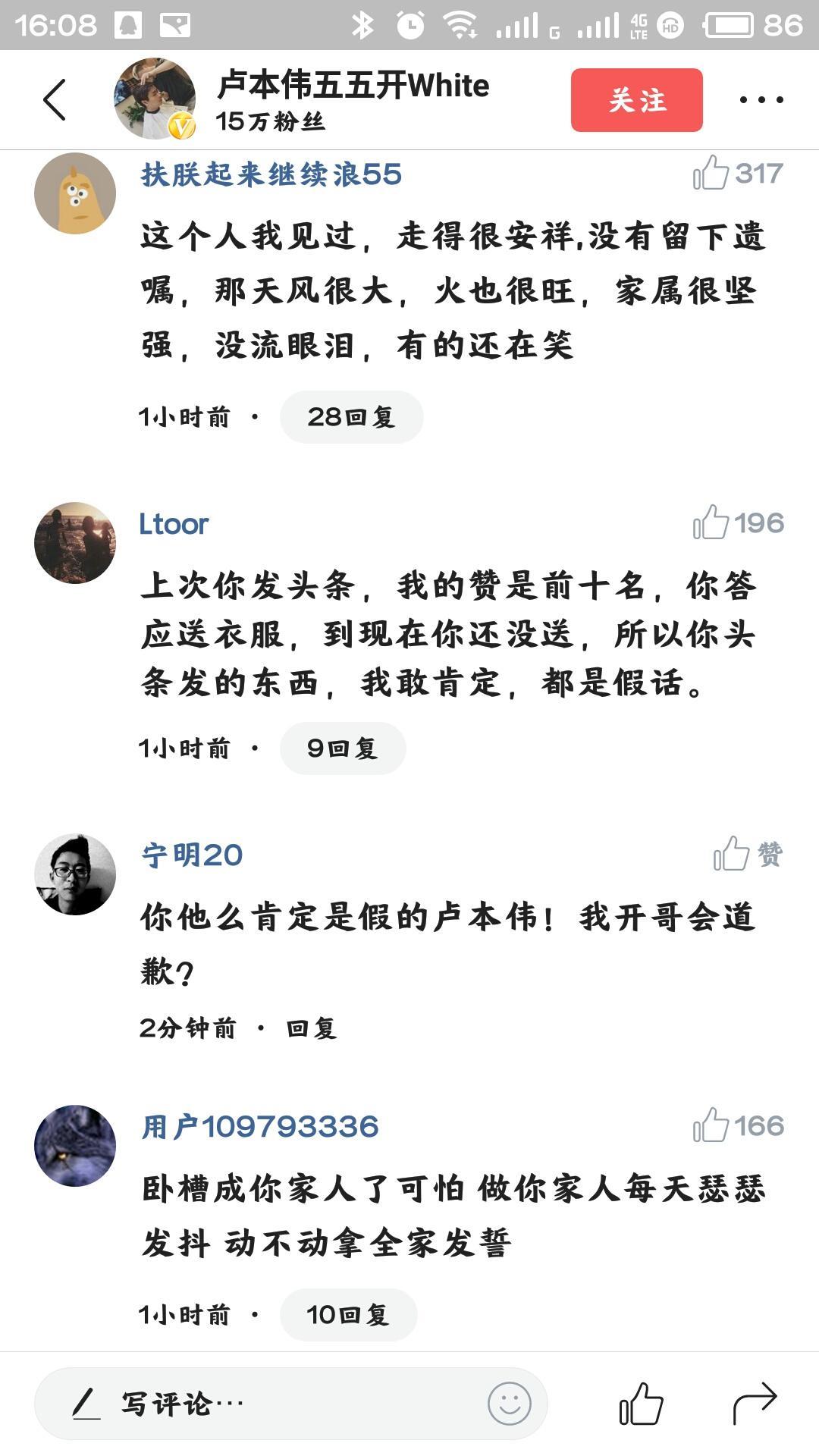
Task: Show the 10回复 replies
Action: [x=348, y=1315]
